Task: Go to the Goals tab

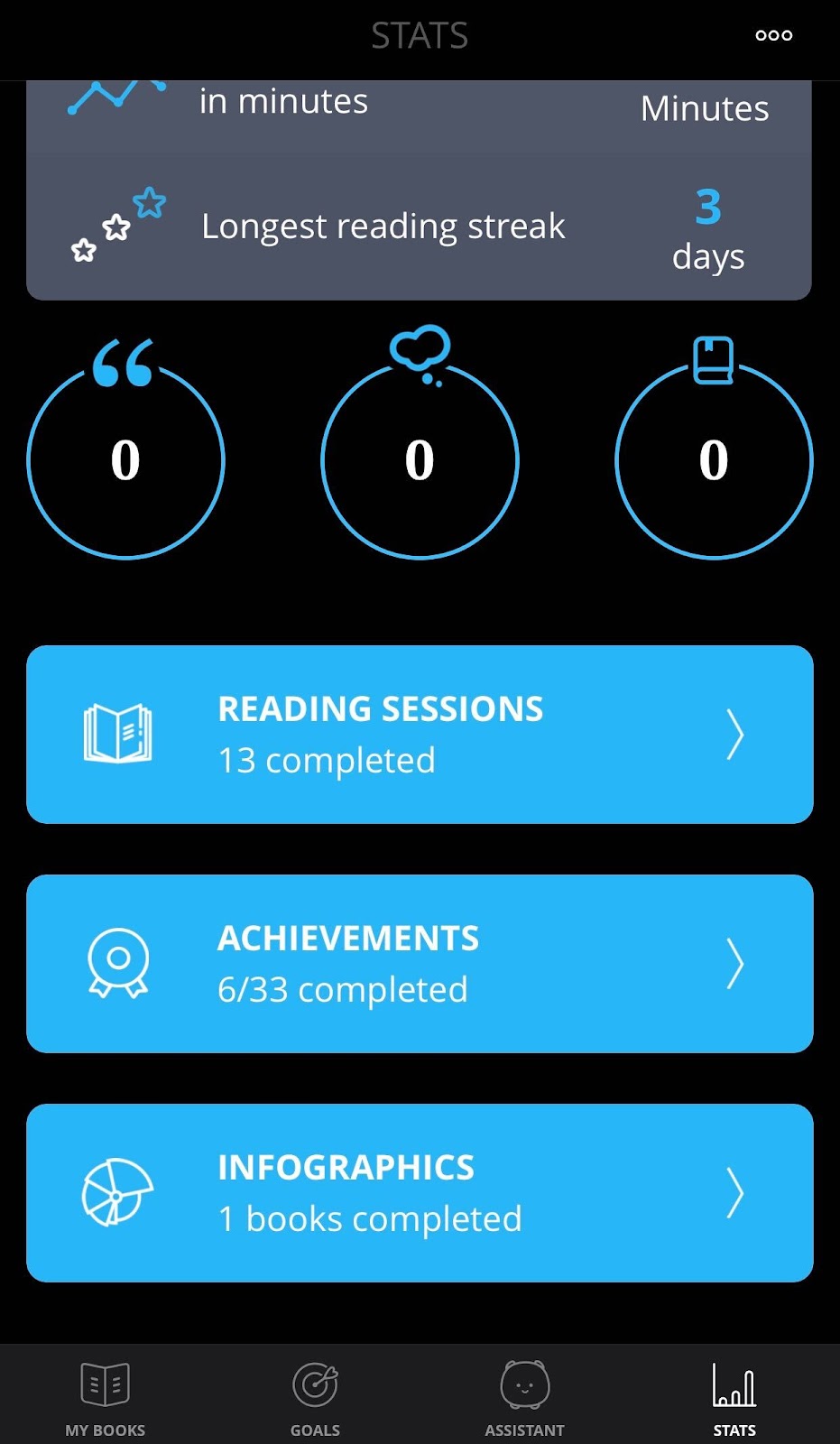Action: [315, 1396]
